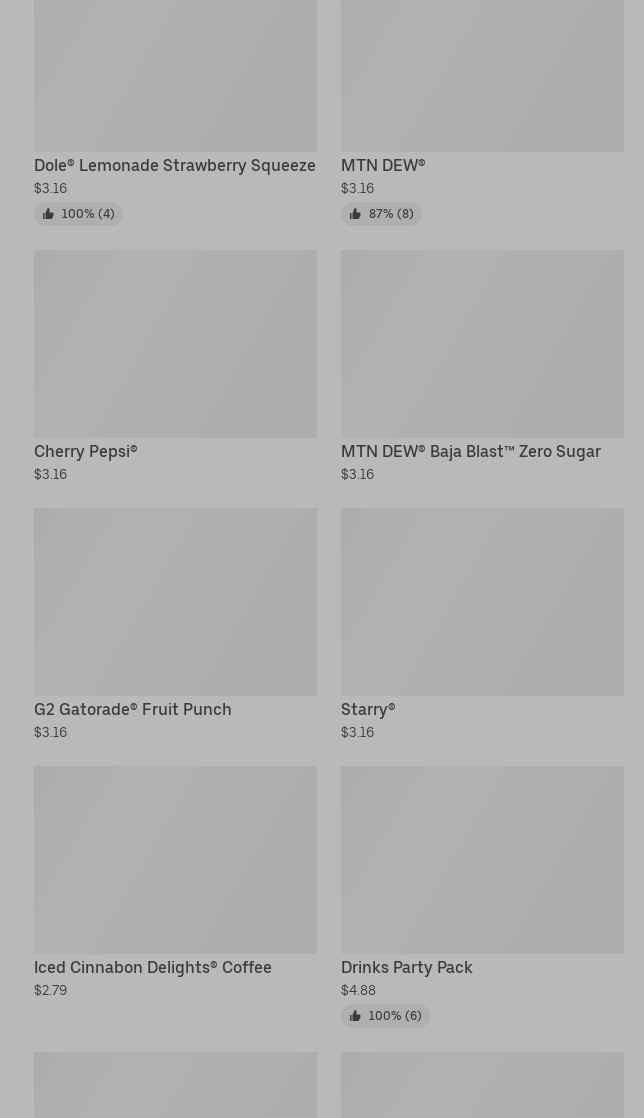Select the MTN DEW drink card
This screenshot has height=1118, width=644.
482,113
